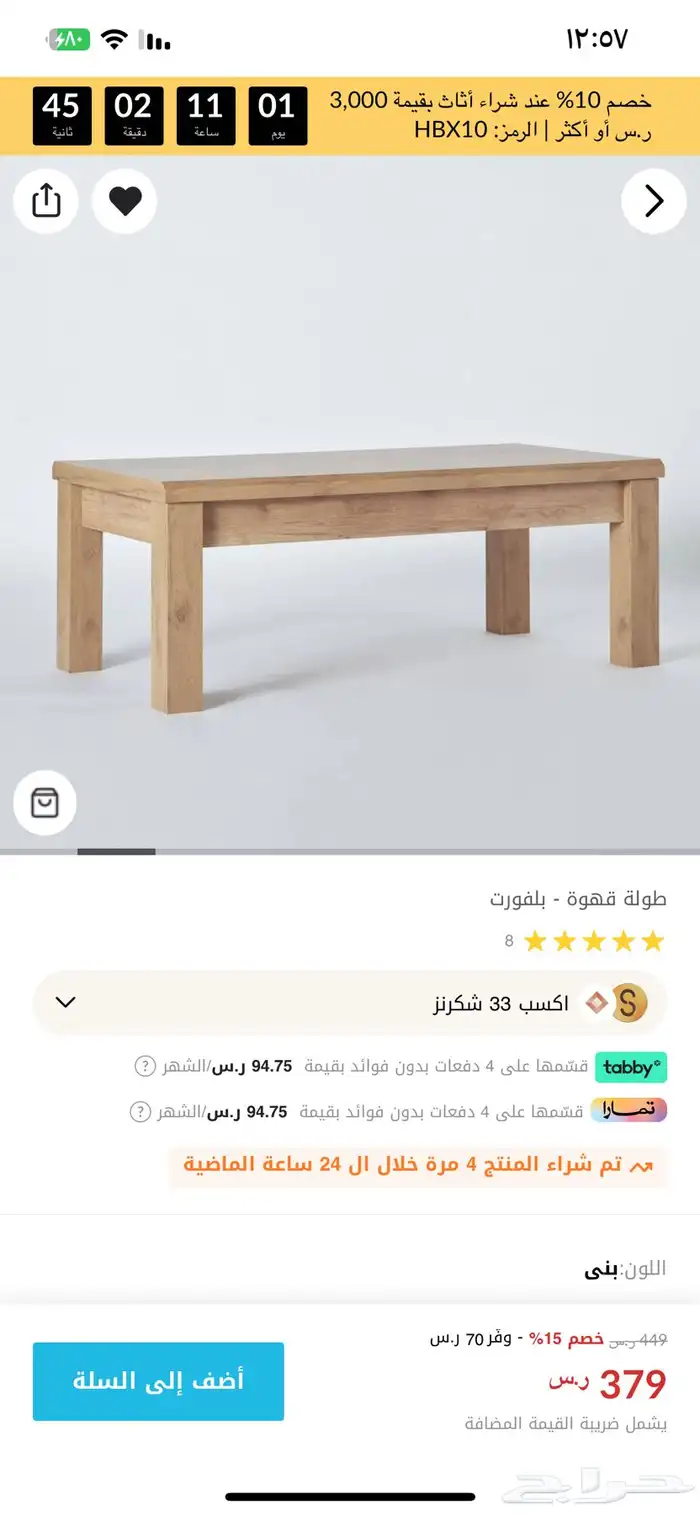Add the coffee table to cart
The image size is (700, 1514).
coord(158,1381)
